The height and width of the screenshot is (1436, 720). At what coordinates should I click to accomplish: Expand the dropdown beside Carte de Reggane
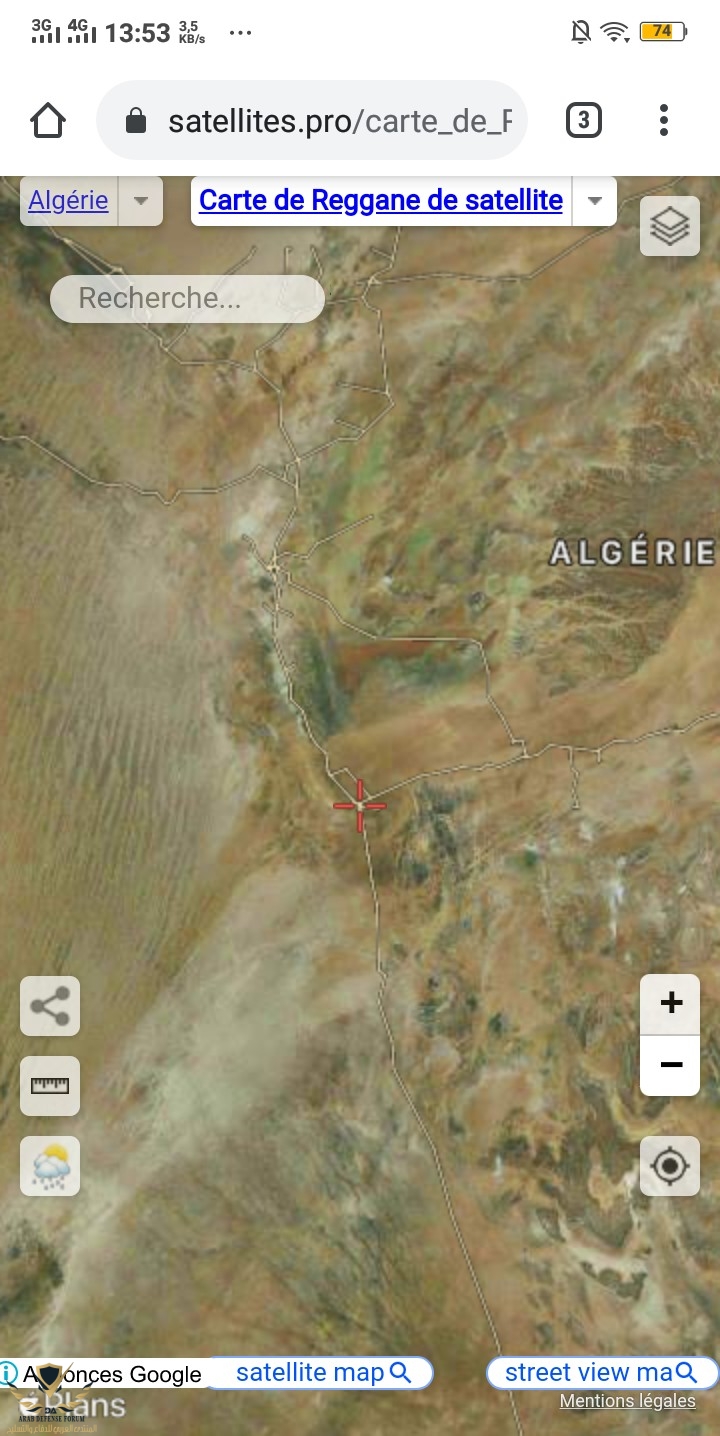click(595, 200)
